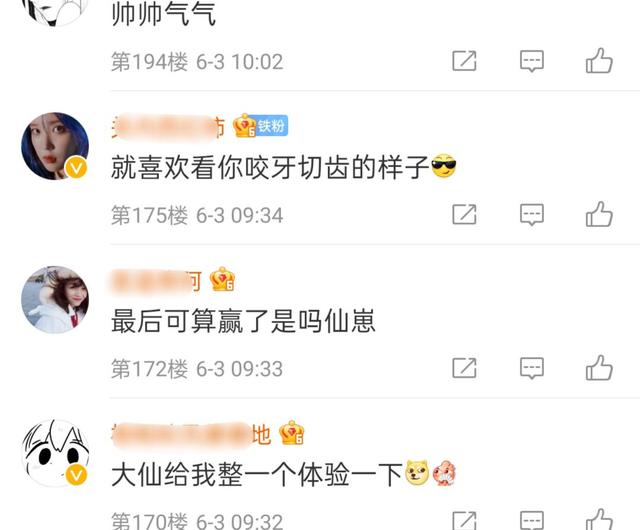Share the floor 194 comment
640x530 pixels.
coord(464,61)
